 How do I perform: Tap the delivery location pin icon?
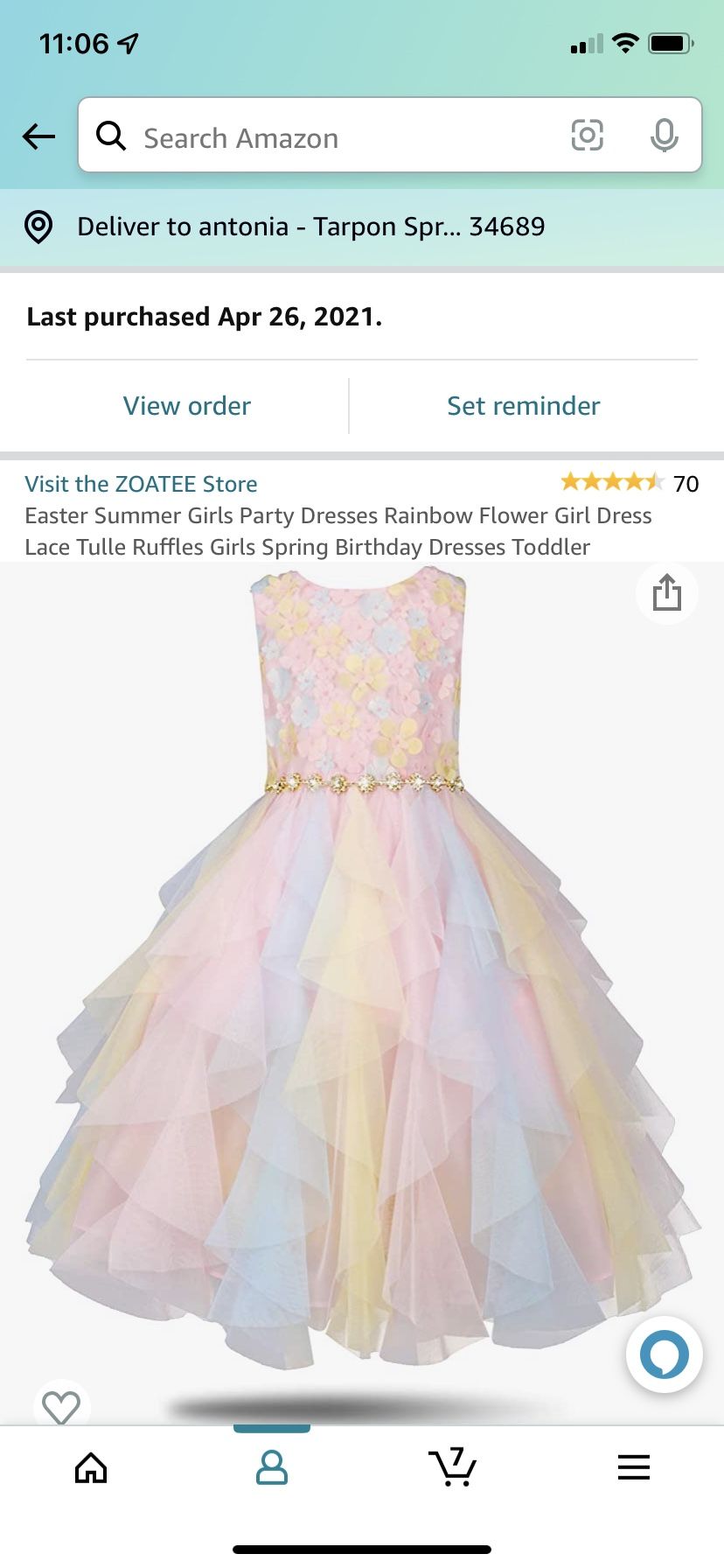(38, 227)
